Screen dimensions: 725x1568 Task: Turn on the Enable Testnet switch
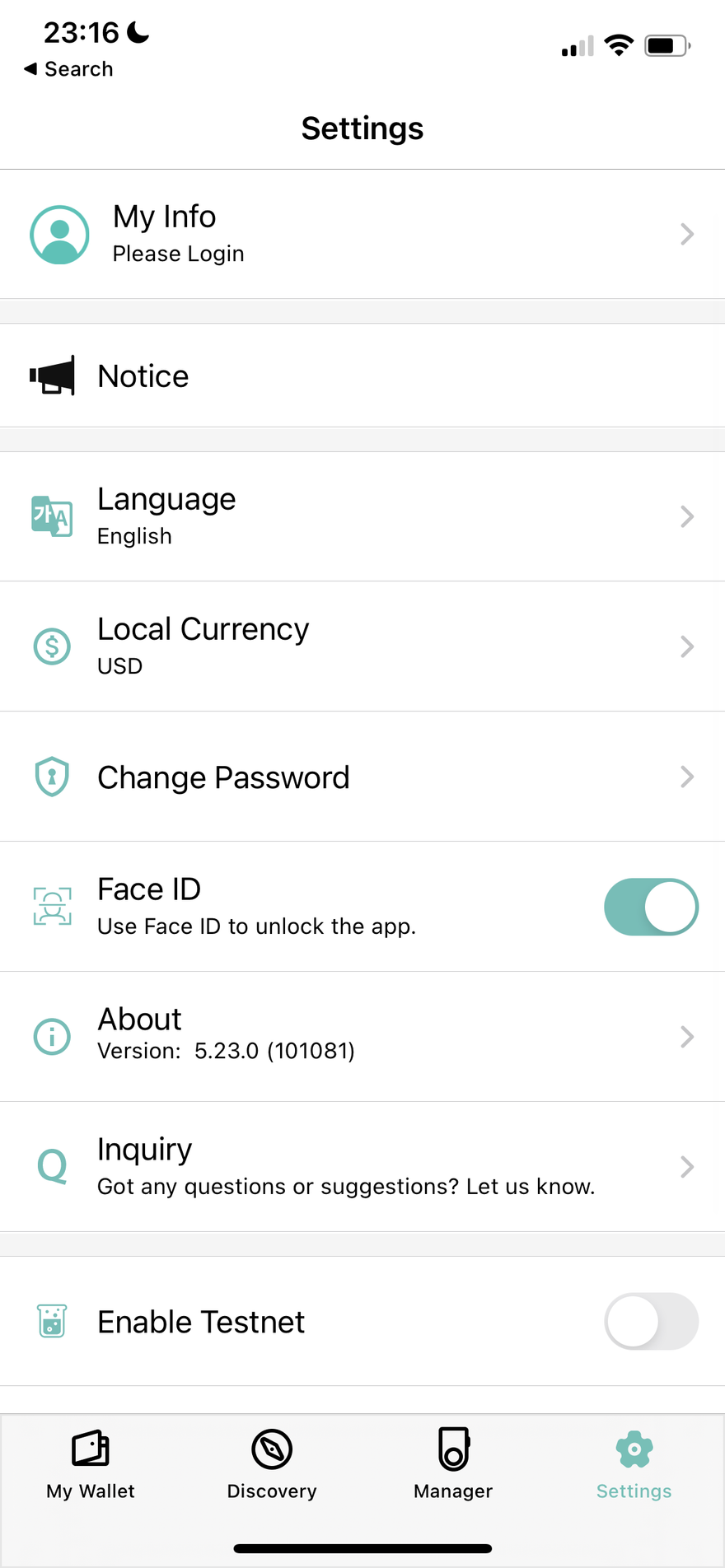click(651, 1321)
